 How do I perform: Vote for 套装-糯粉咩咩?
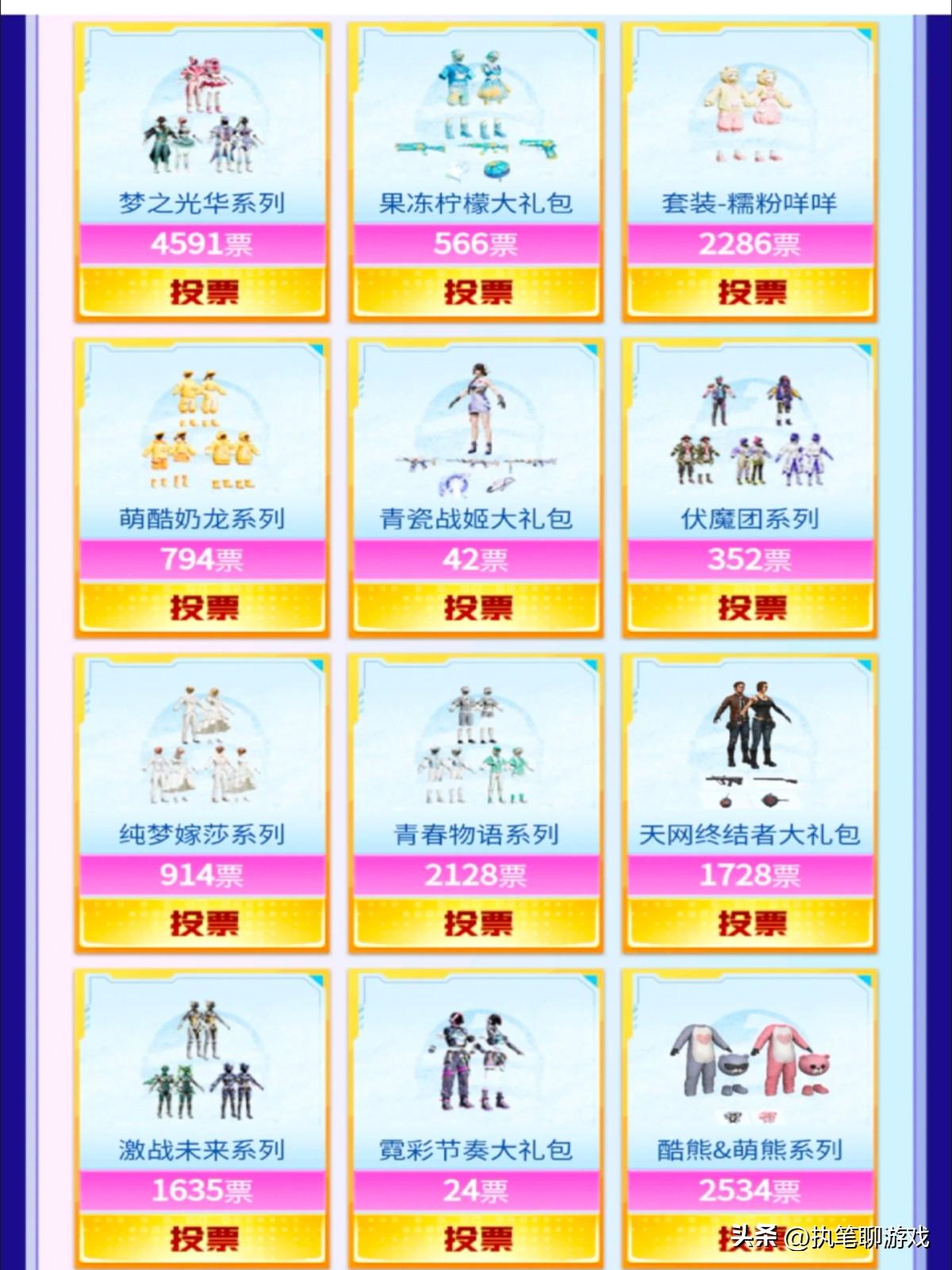pos(750,291)
